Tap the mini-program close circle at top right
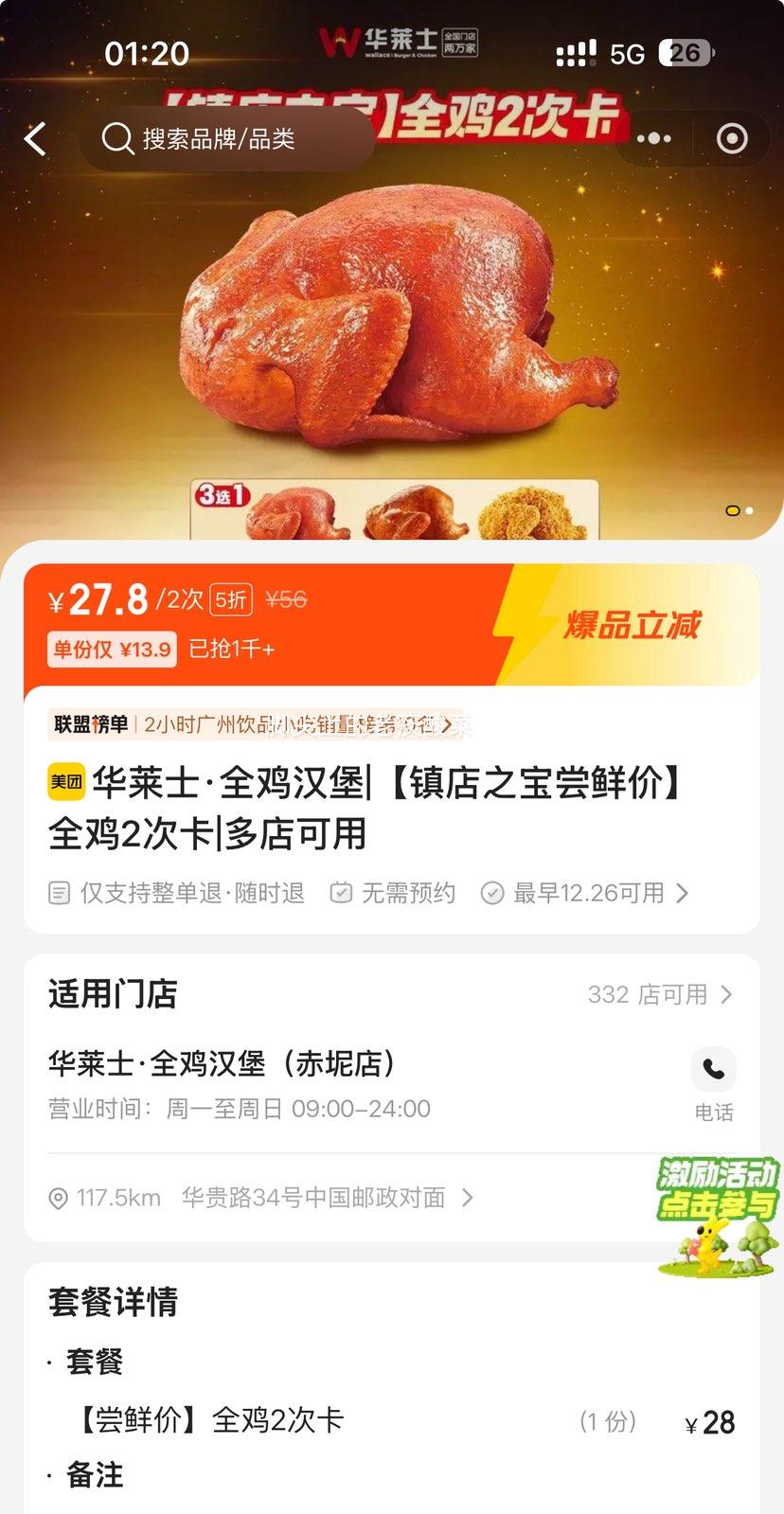The image size is (784, 1514). coord(731,138)
